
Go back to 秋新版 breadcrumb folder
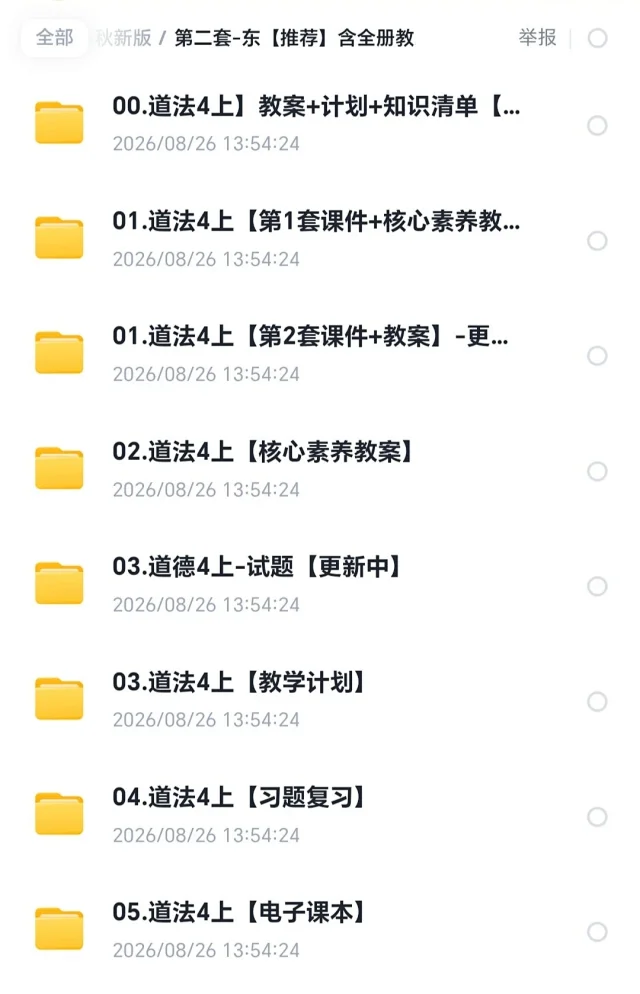tap(124, 38)
